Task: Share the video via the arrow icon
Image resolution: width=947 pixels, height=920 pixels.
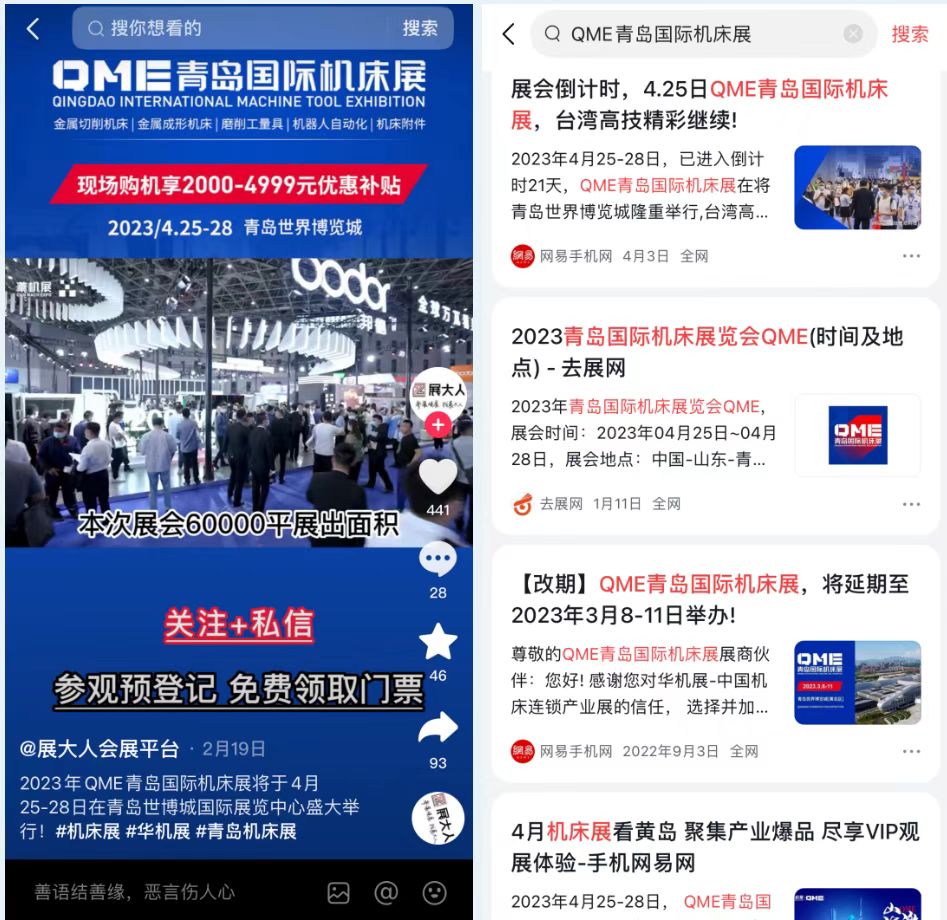Action: (x=438, y=729)
